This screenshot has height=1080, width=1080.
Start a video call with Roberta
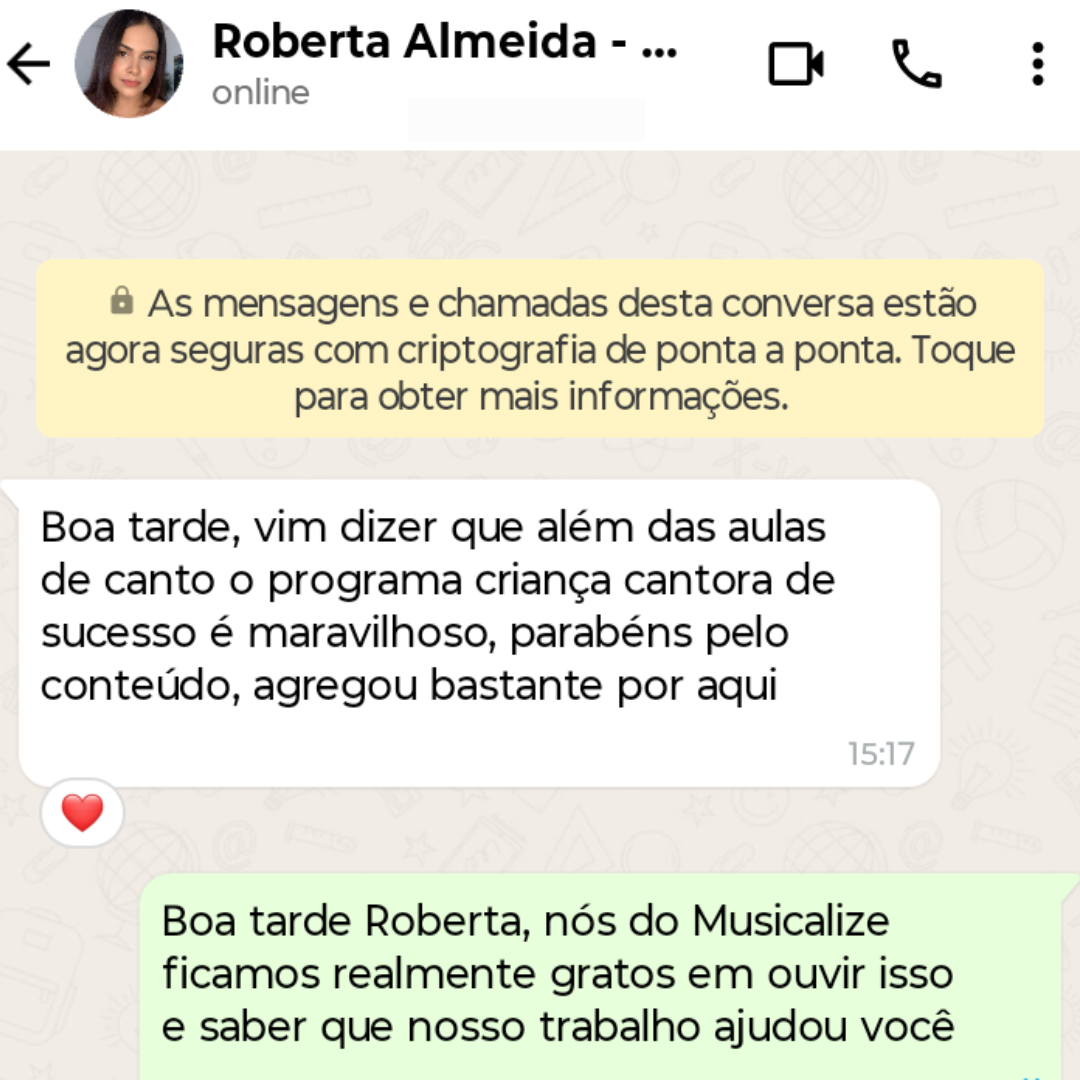coord(796,65)
